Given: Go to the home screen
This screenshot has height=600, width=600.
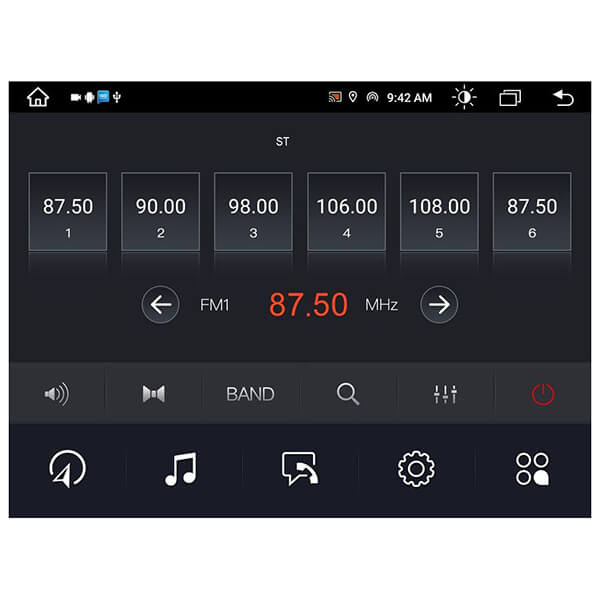Looking at the screenshot, I should [x=38, y=97].
